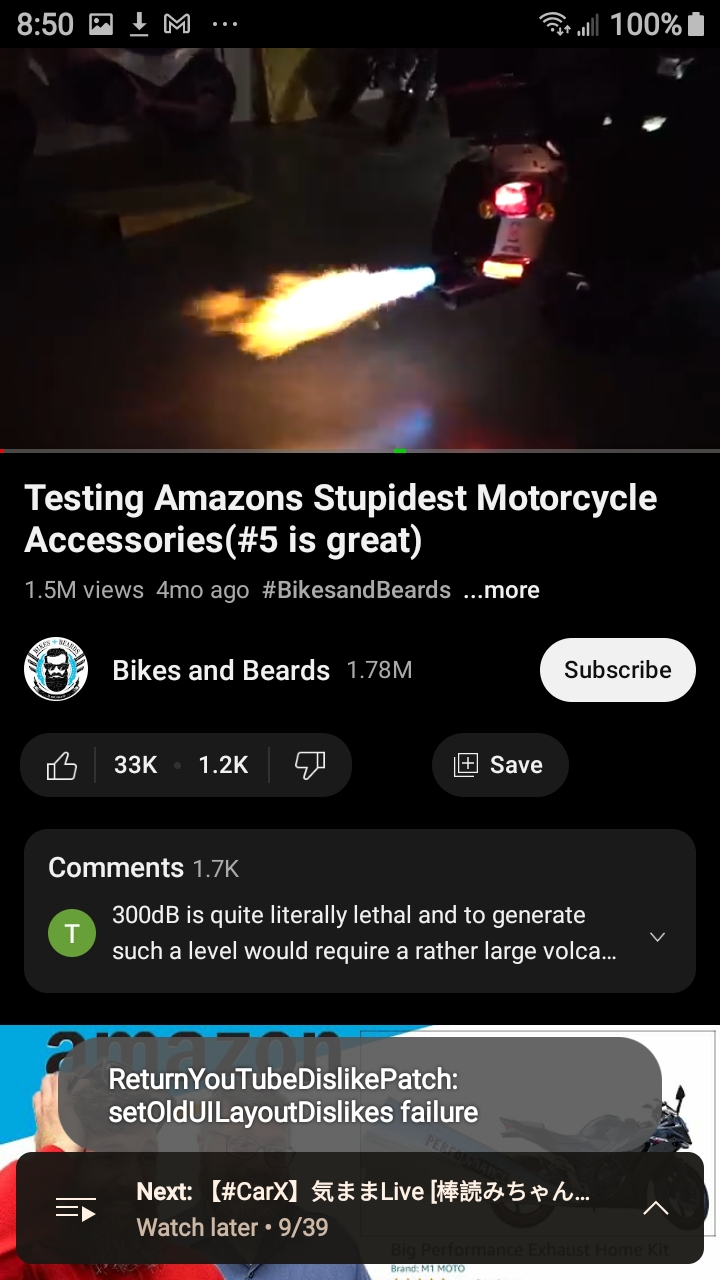Like the video with 33K likes
The image size is (720, 1280).
point(62,765)
